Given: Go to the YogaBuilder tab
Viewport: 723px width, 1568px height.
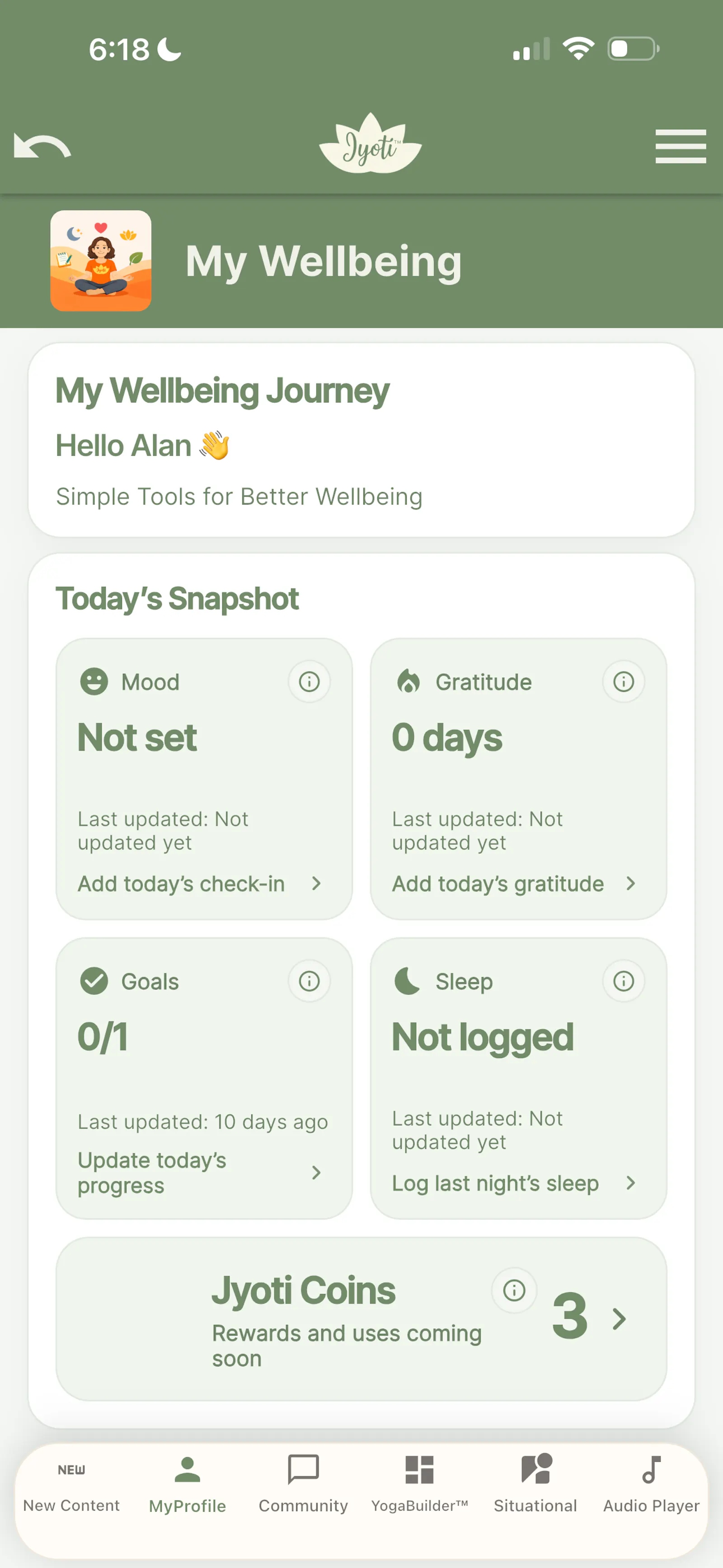Looking at the screenshot, I should click(x=419, y=1486).
